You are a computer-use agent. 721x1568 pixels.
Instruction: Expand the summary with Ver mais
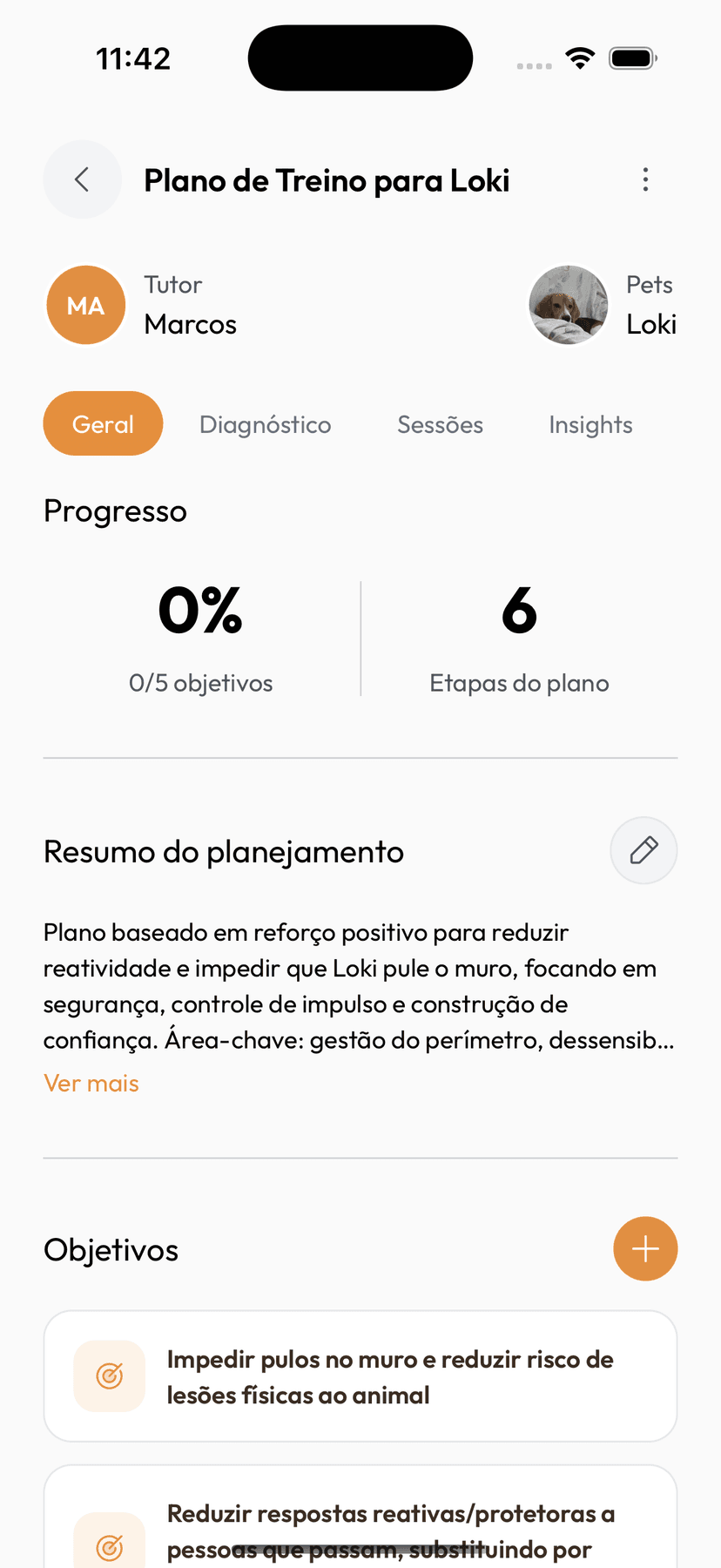91,1083
